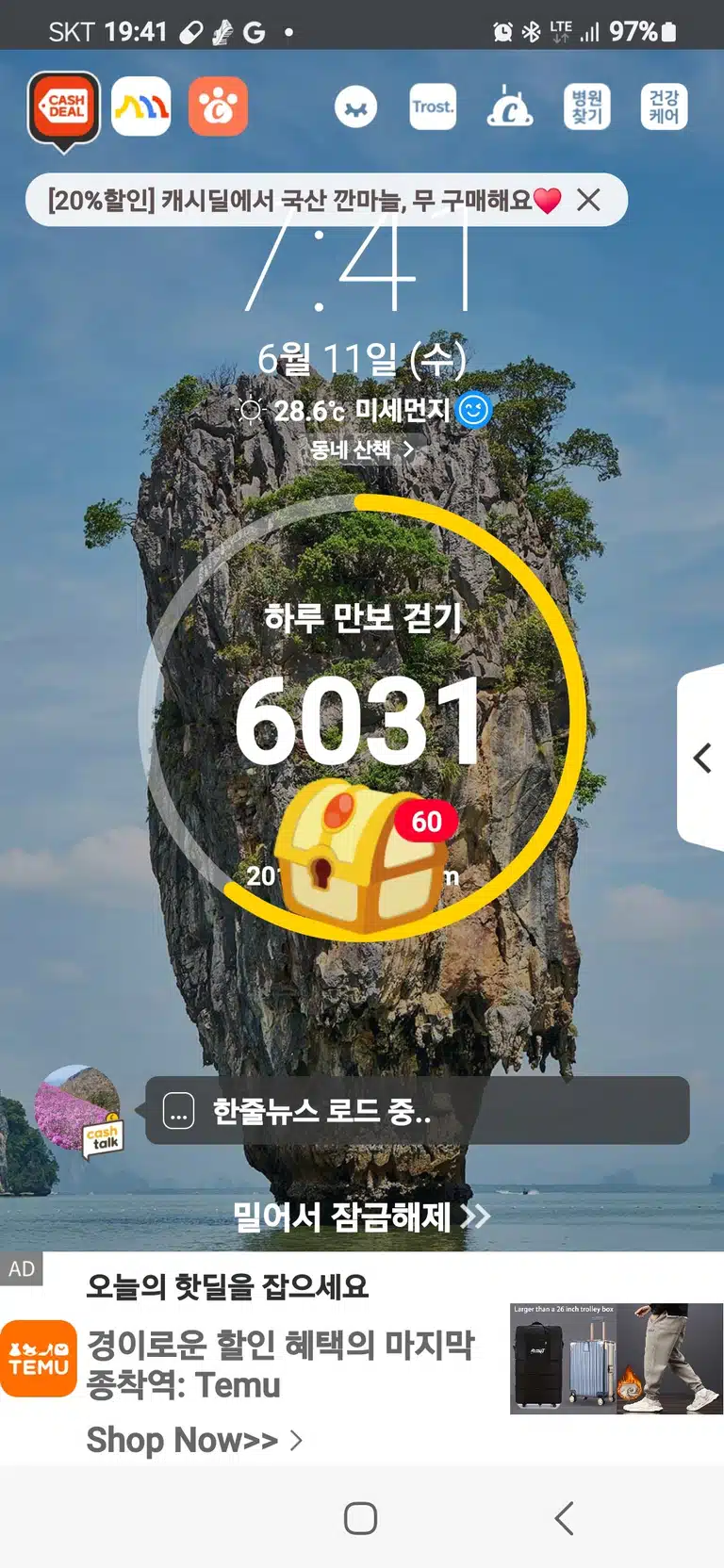
Task: Open the Temu ad product image
Action: (x=617, y=1359)
